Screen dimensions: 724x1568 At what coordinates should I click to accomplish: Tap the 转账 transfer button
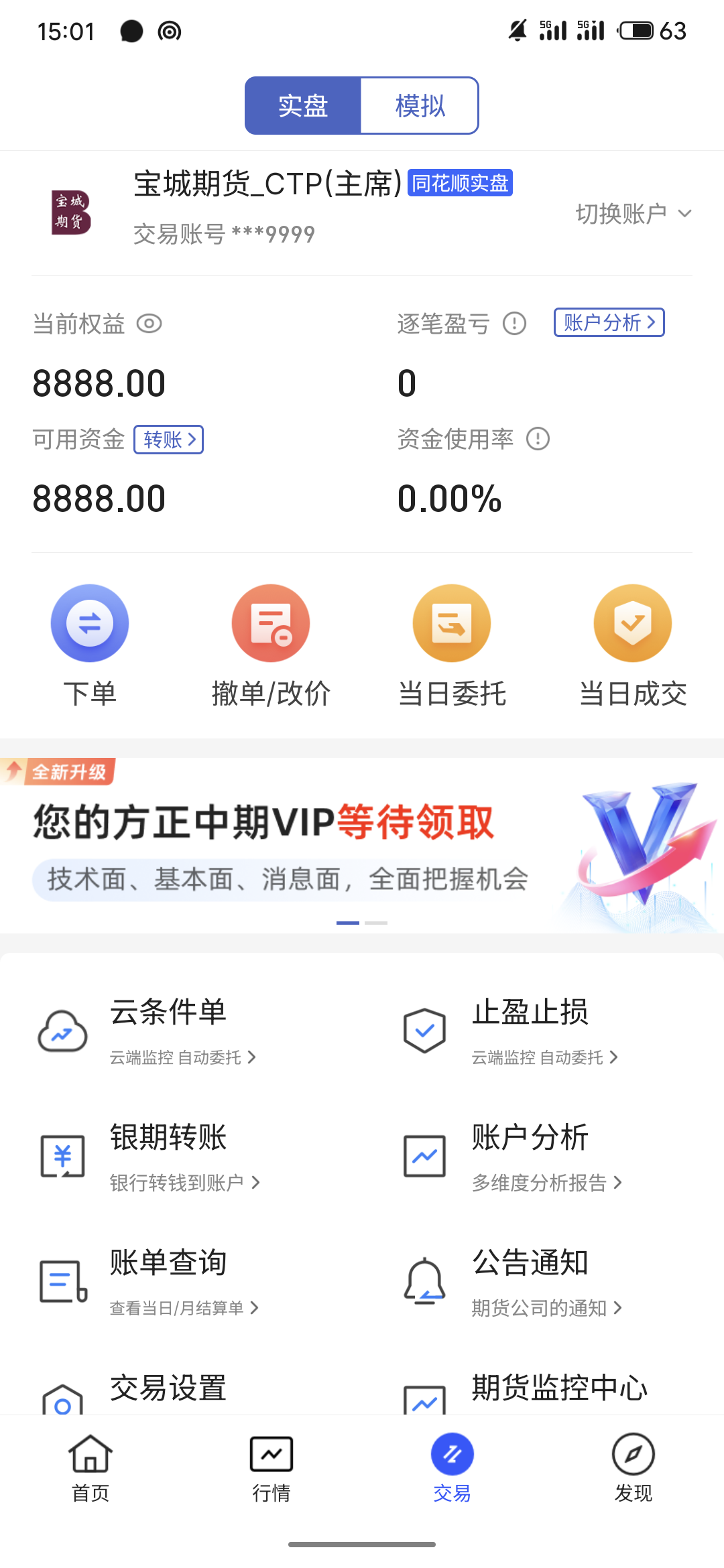point(169,440)
